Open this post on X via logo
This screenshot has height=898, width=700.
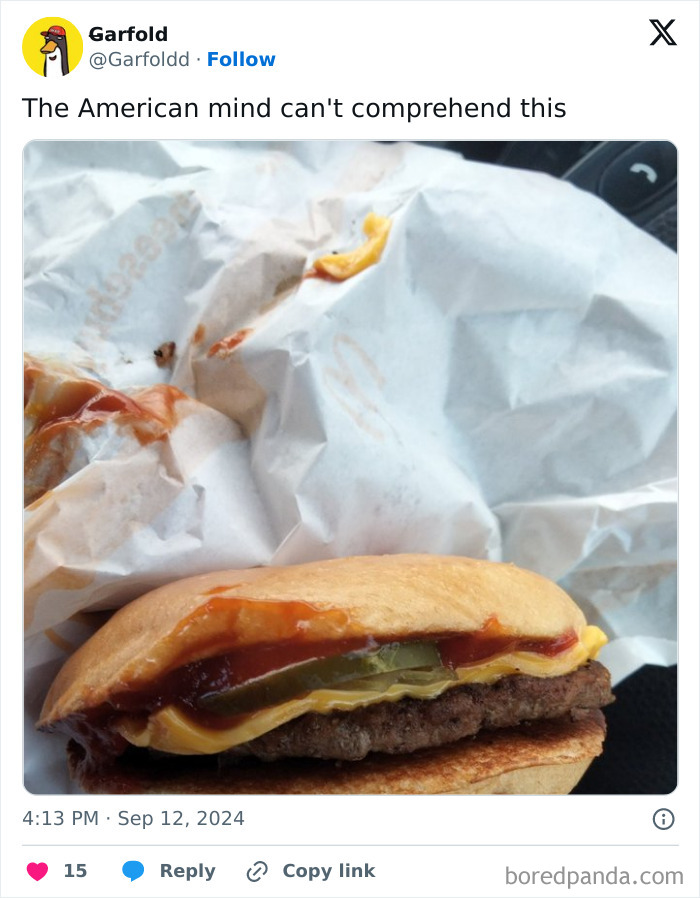coord(662,33)
